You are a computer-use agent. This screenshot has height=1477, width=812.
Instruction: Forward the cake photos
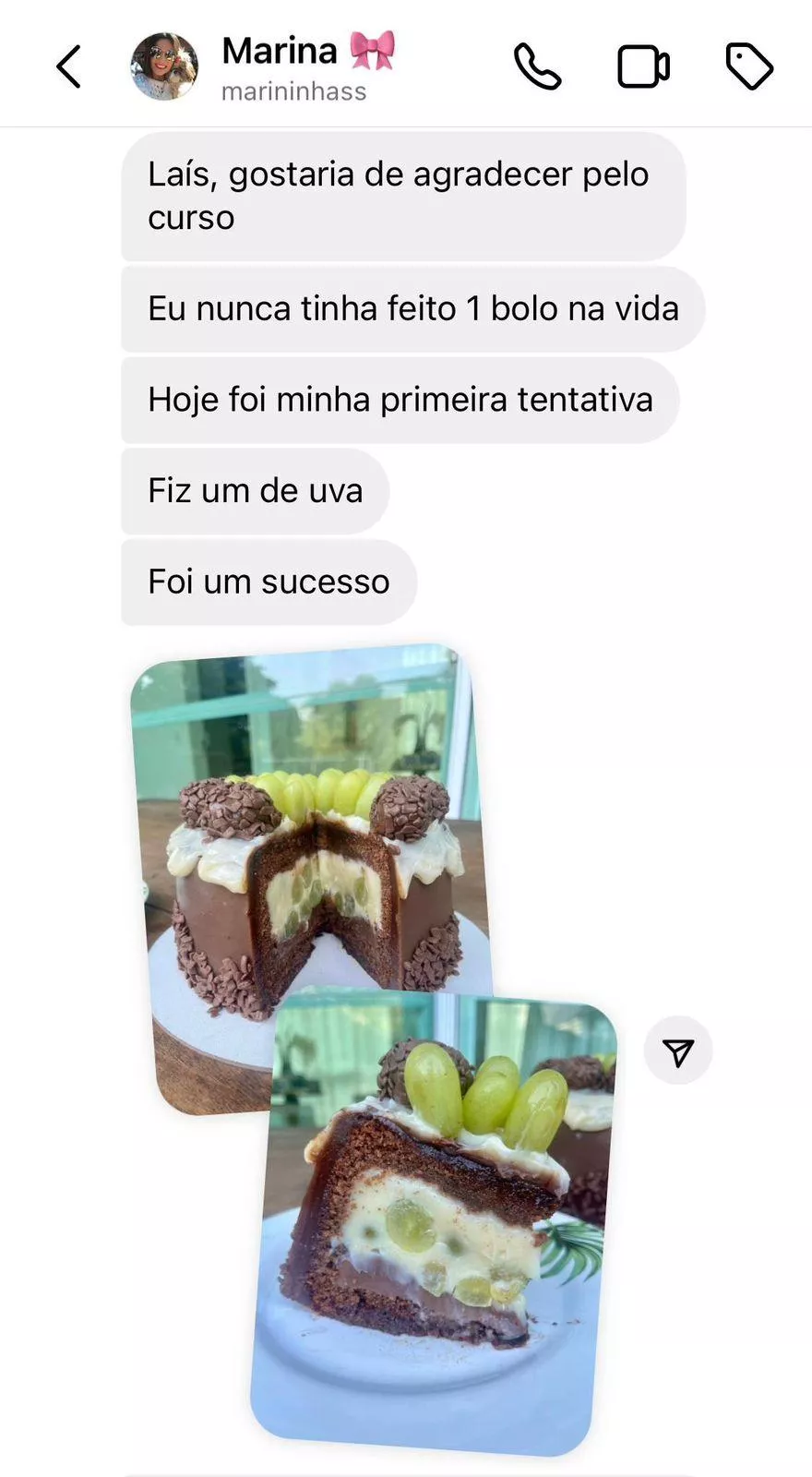tap(678, 1051)
